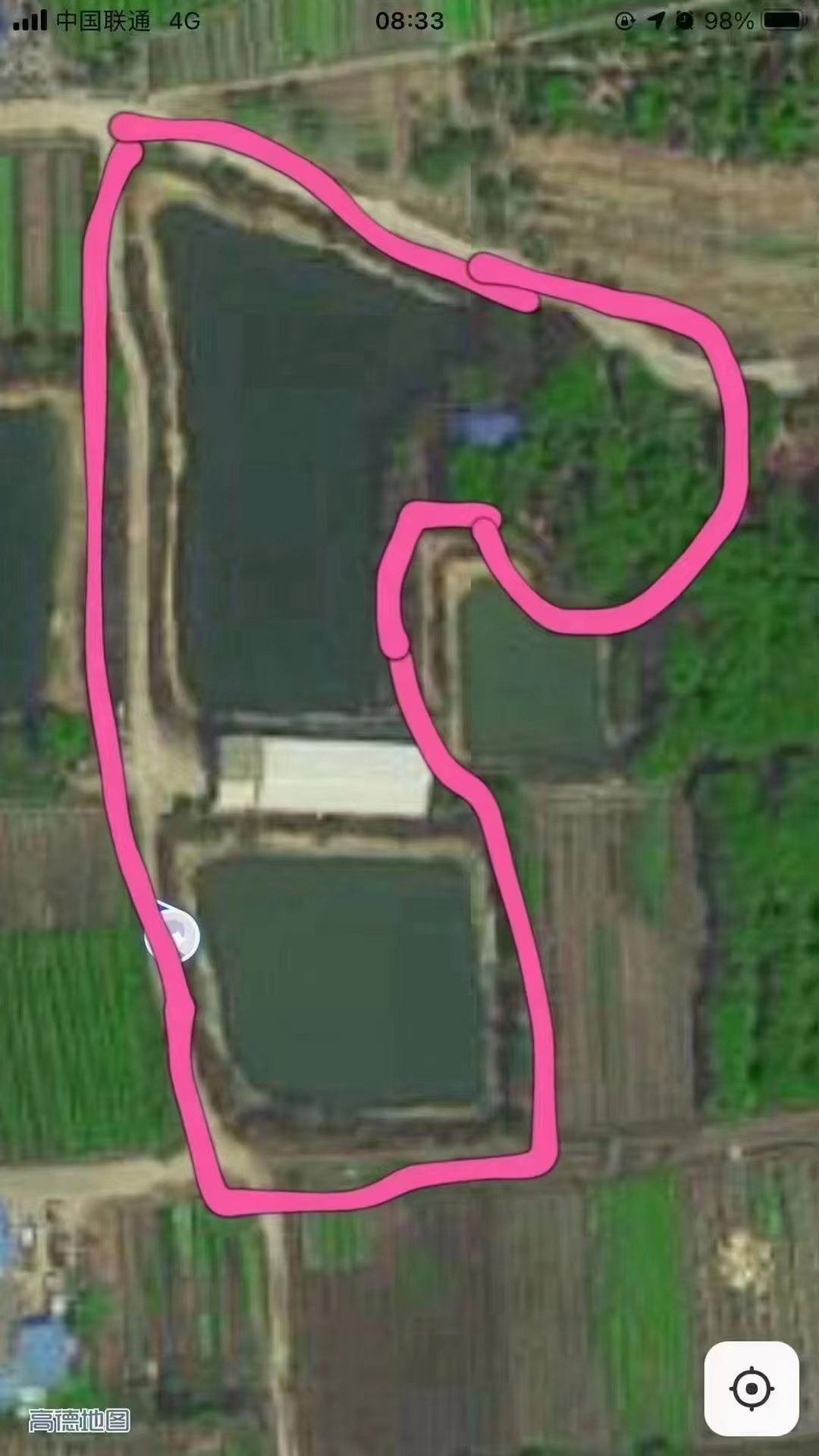
Task: Toggle location services via the arrow indicator
Action: coord(656,19)
